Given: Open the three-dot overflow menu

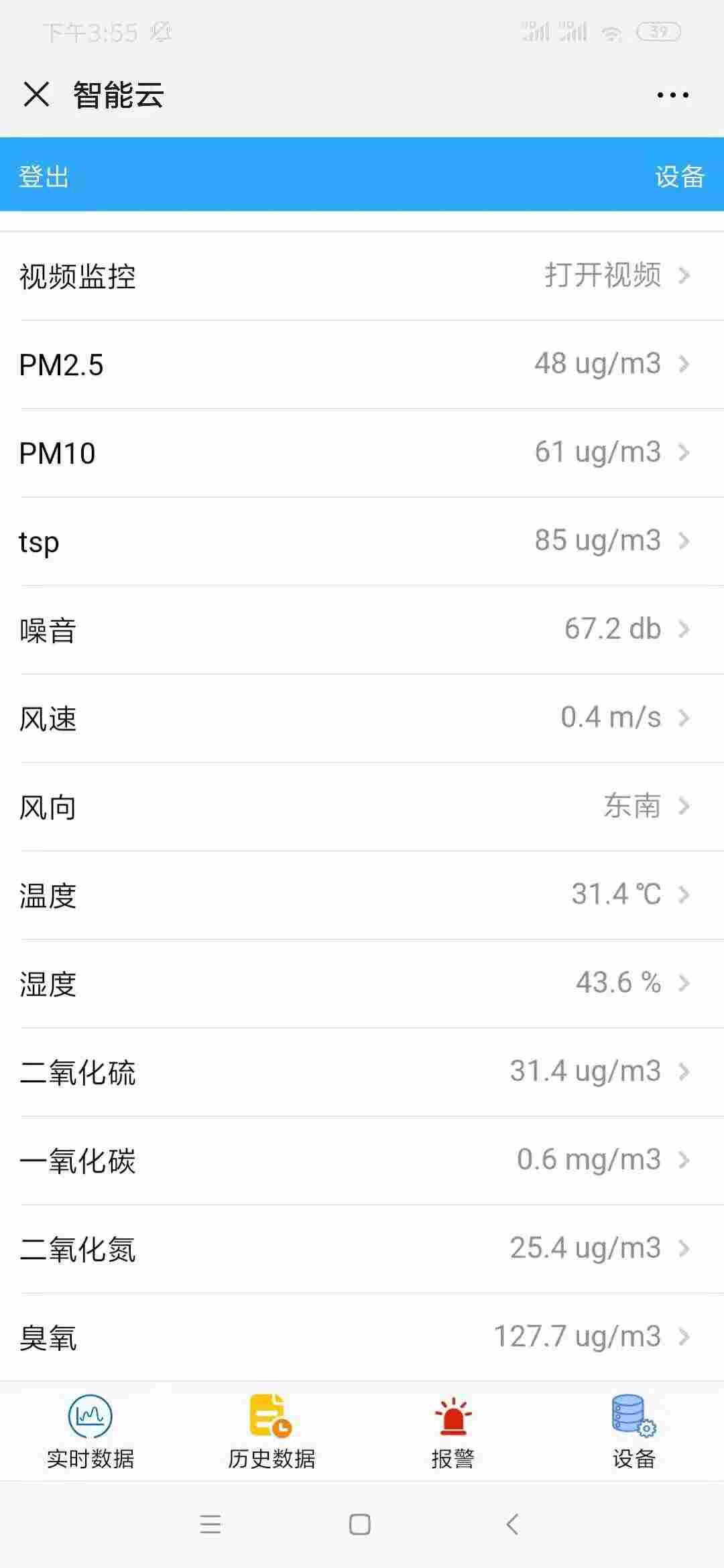Looking at the screenshot, I should 672,95.
